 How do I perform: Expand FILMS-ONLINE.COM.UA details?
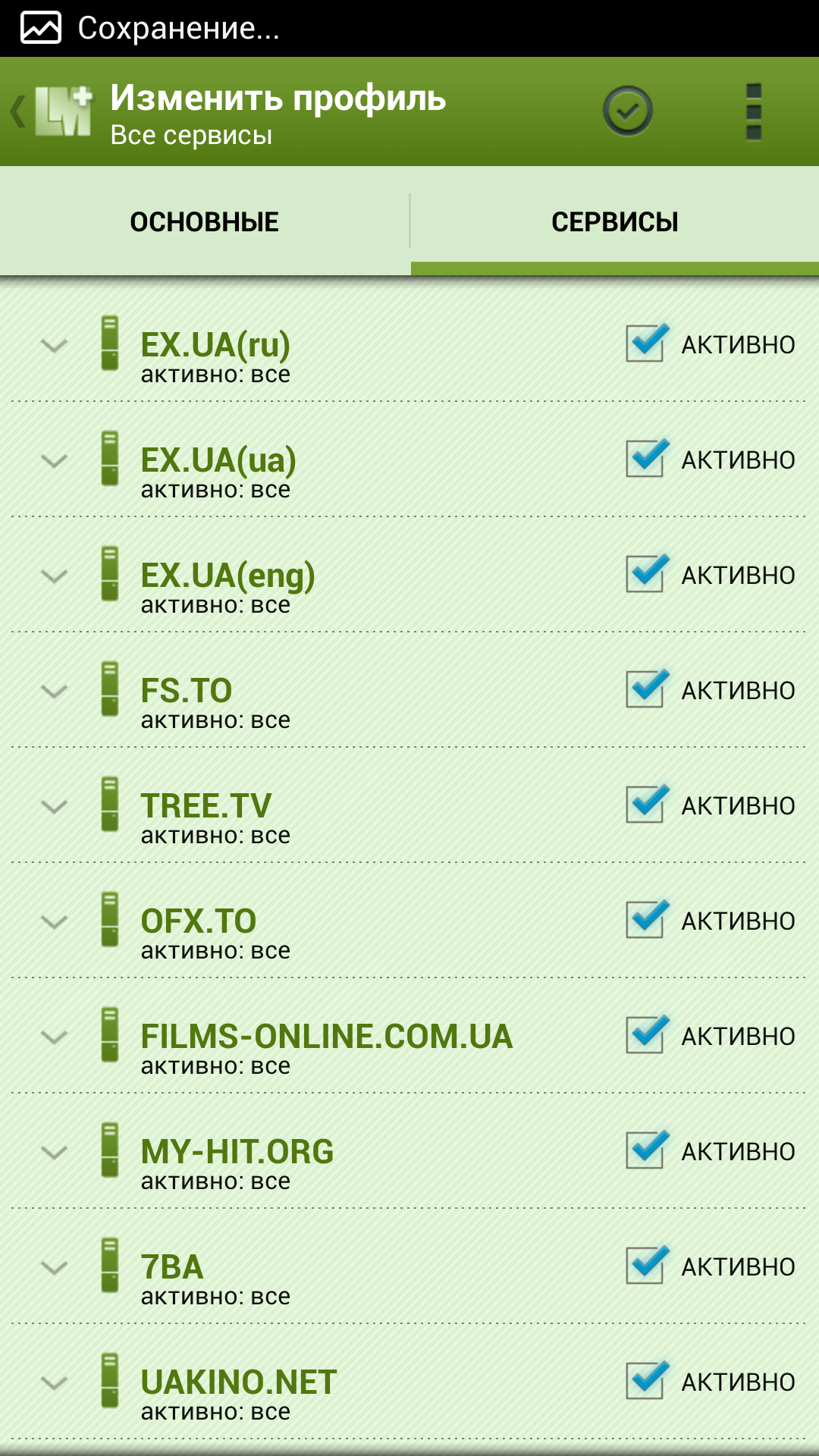point(54,1037)
